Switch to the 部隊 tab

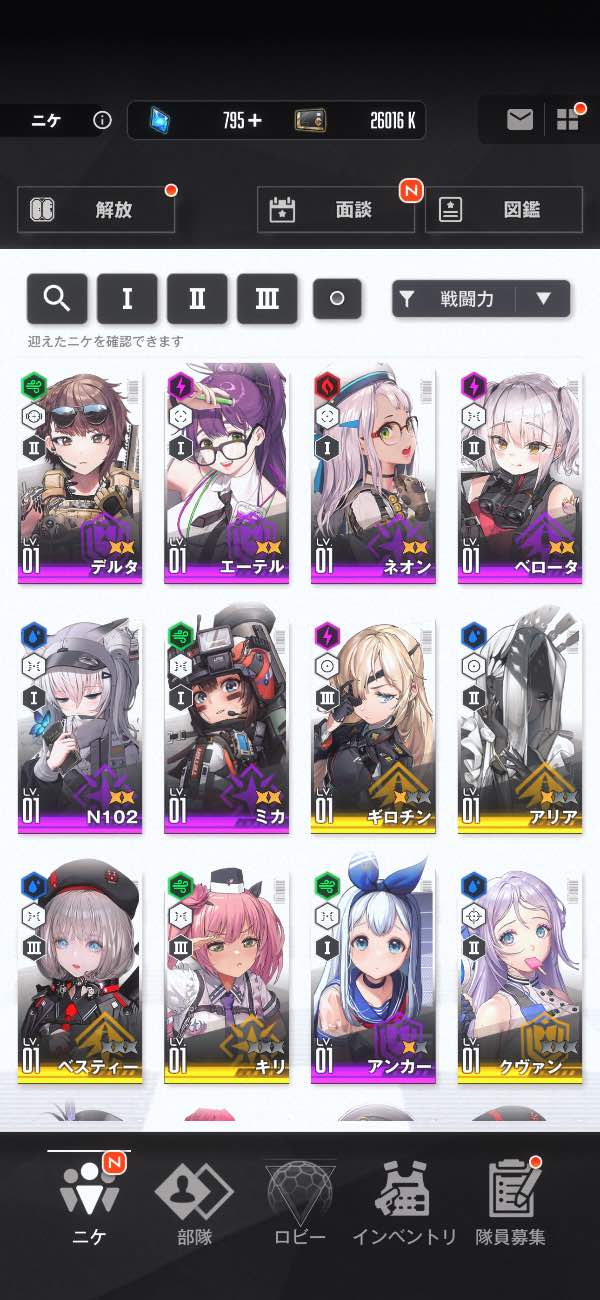coord(193,1204)
